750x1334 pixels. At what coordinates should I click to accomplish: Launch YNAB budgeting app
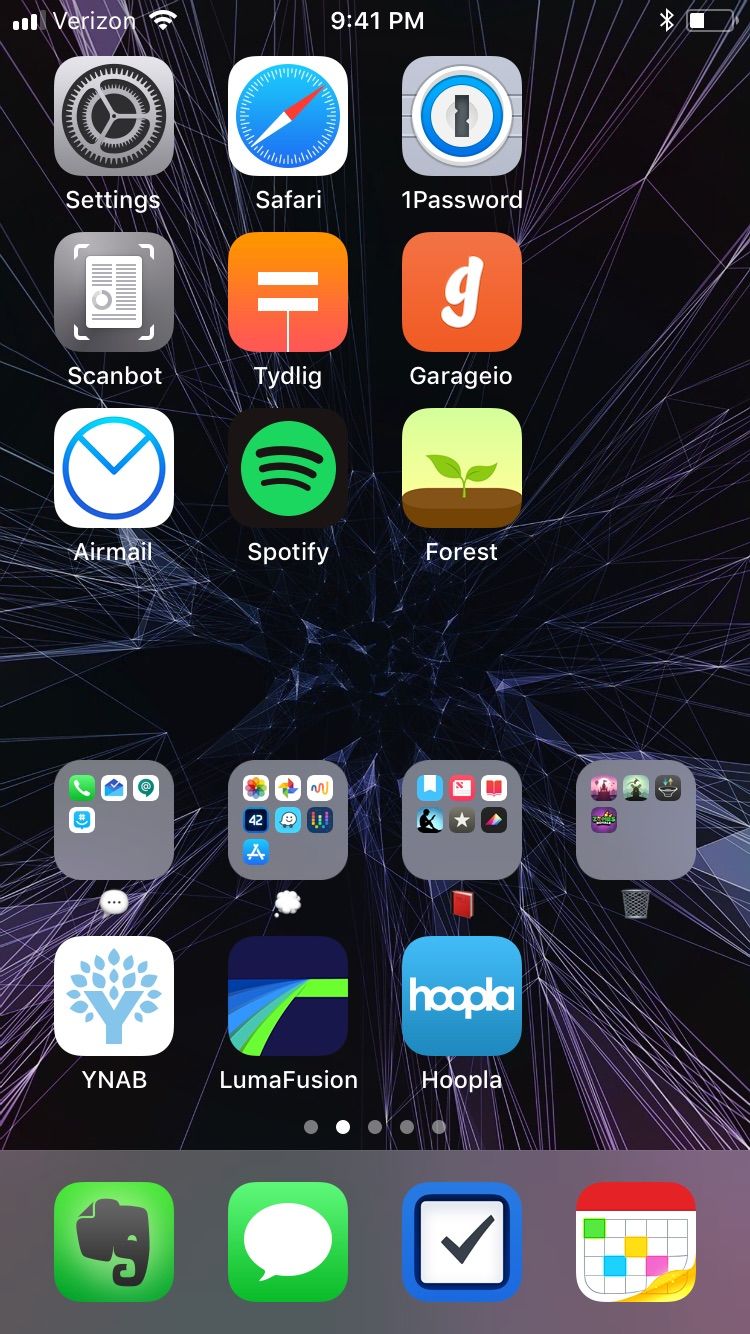tap(114, 996)
